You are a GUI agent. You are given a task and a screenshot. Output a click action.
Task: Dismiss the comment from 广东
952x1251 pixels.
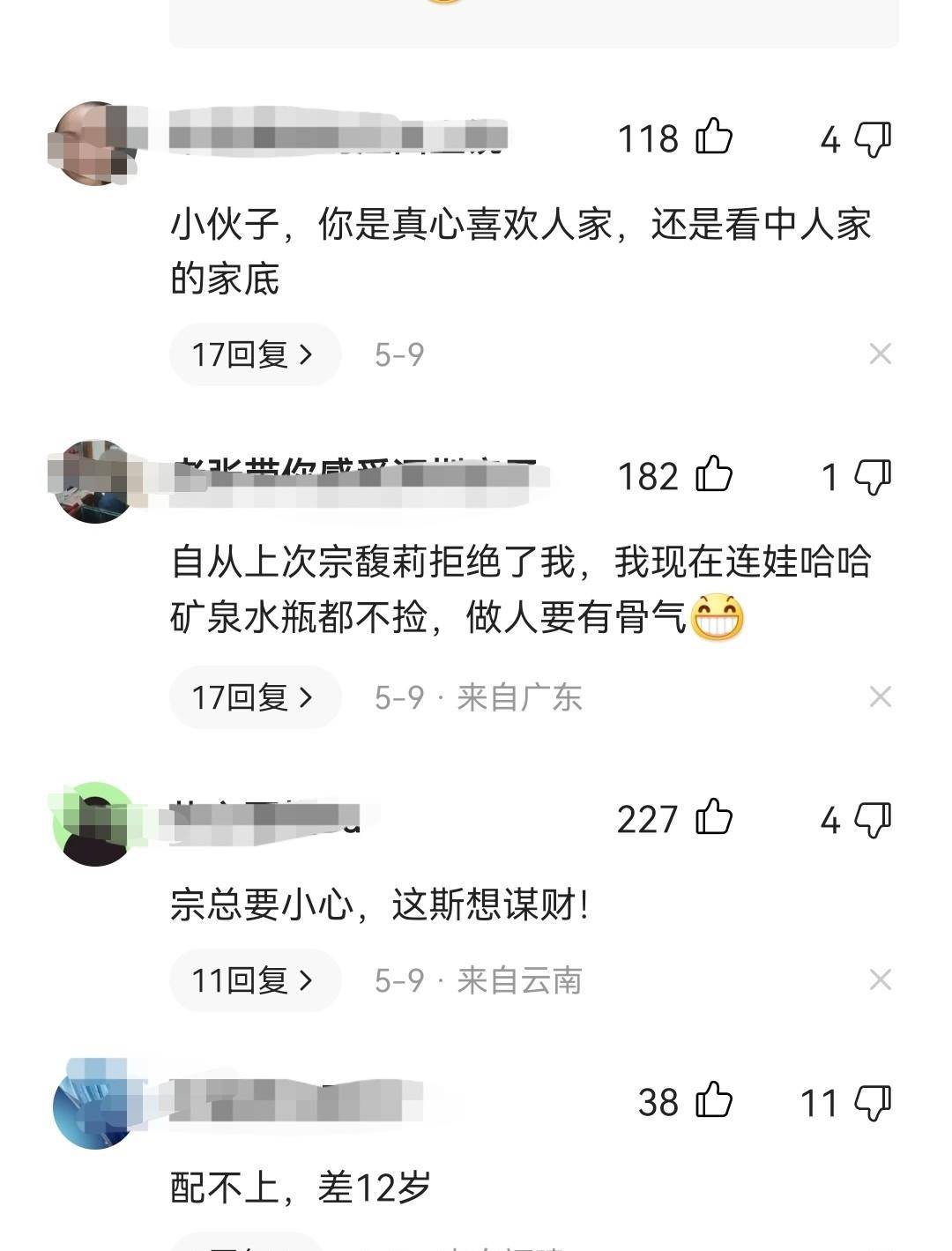[880, 697]
